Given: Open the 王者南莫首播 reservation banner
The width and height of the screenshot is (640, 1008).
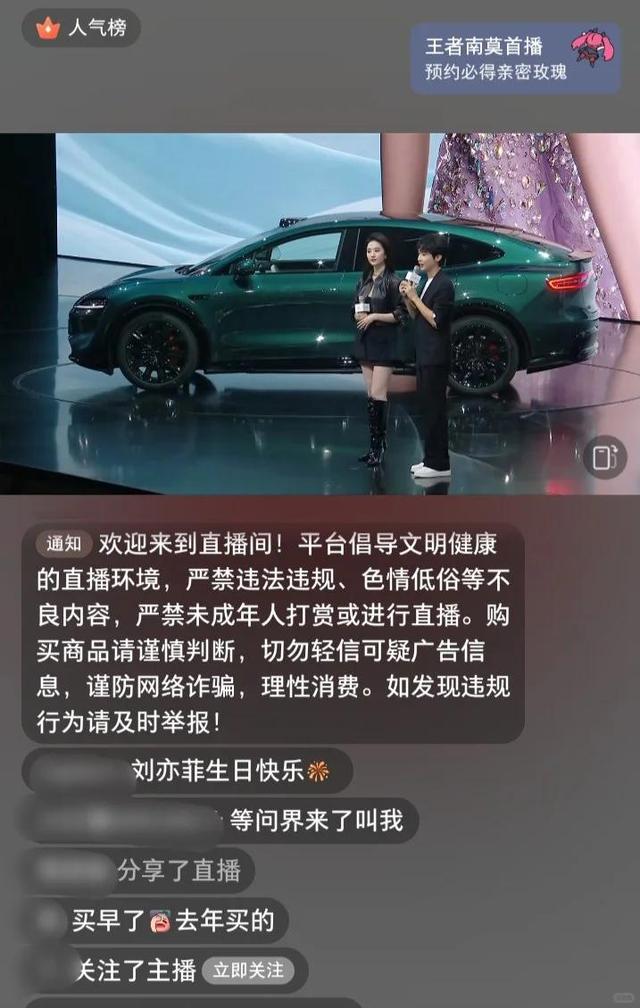Looking at the screenshot, I should point(514,58).
